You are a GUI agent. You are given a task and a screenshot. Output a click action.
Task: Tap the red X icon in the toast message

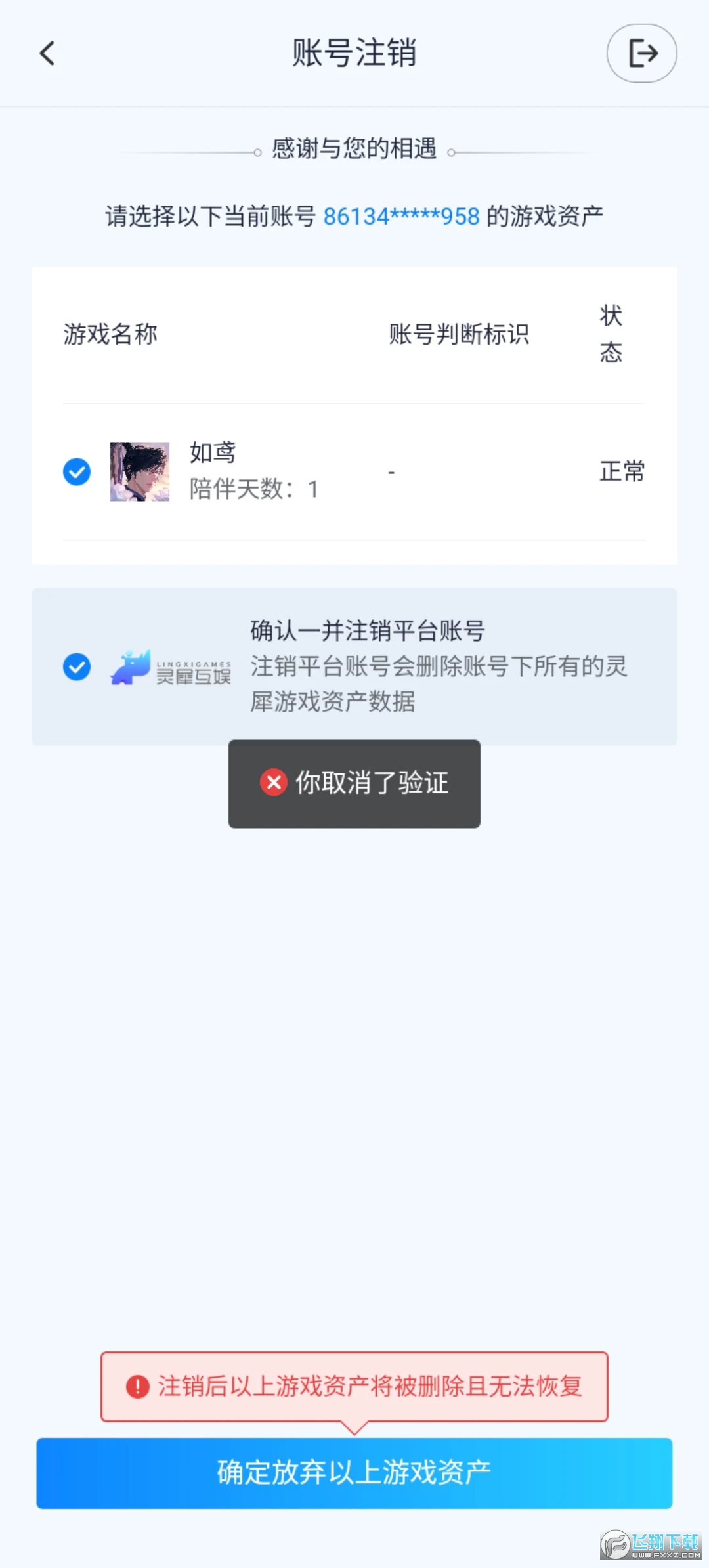point(274,783)
